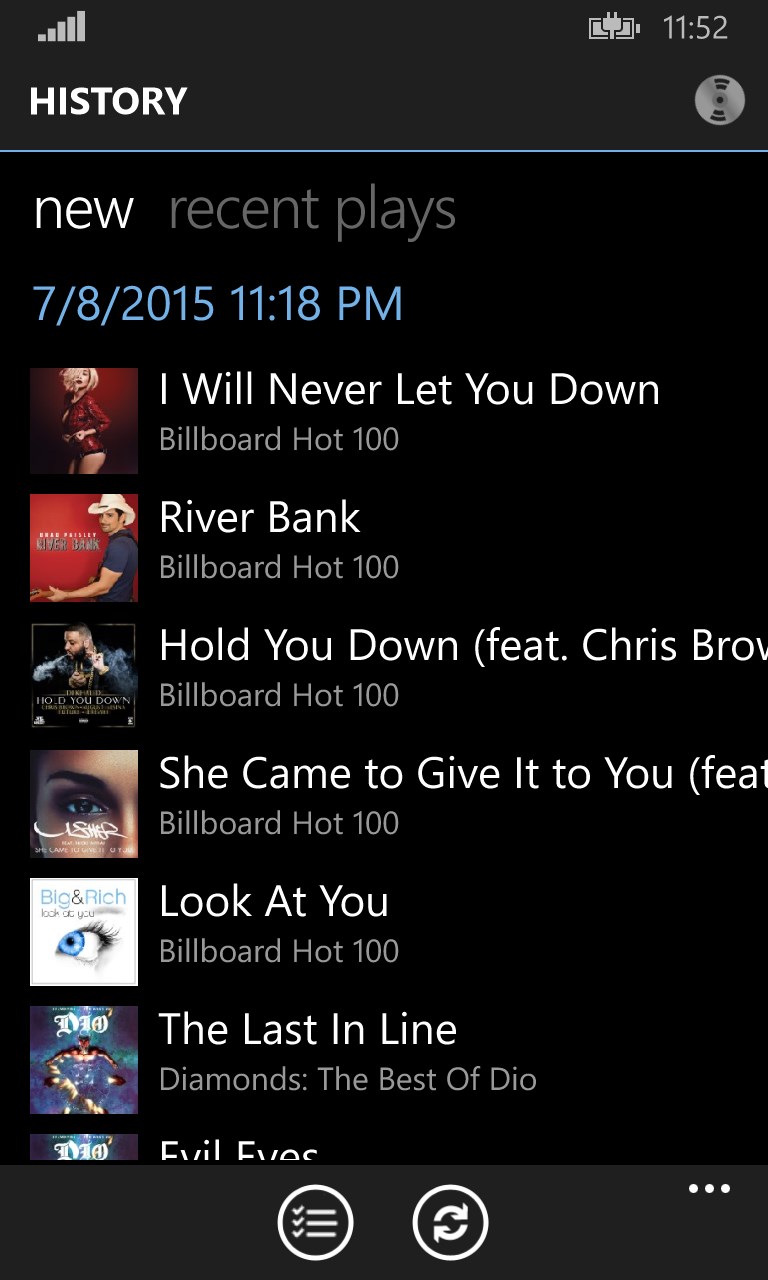Screen dimensions: 768x1280
Task: Select the new tab
Action: click(x=83, y=211)
